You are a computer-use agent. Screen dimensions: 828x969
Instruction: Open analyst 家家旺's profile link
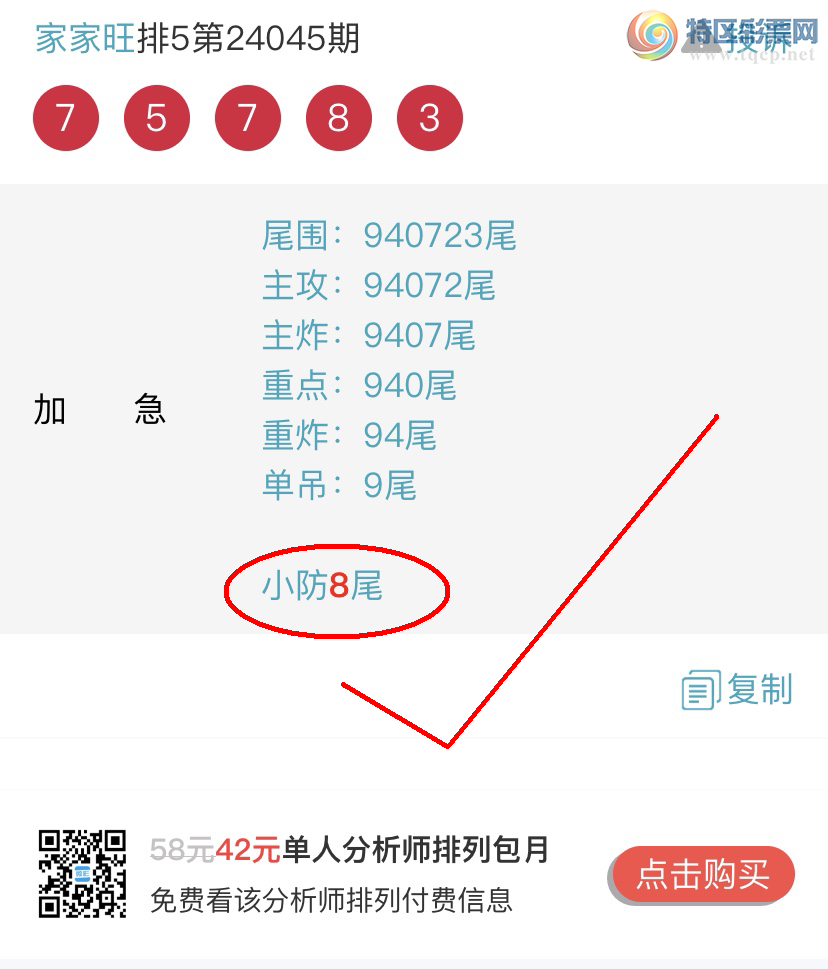pyautogui.click(x=84, y=39)
